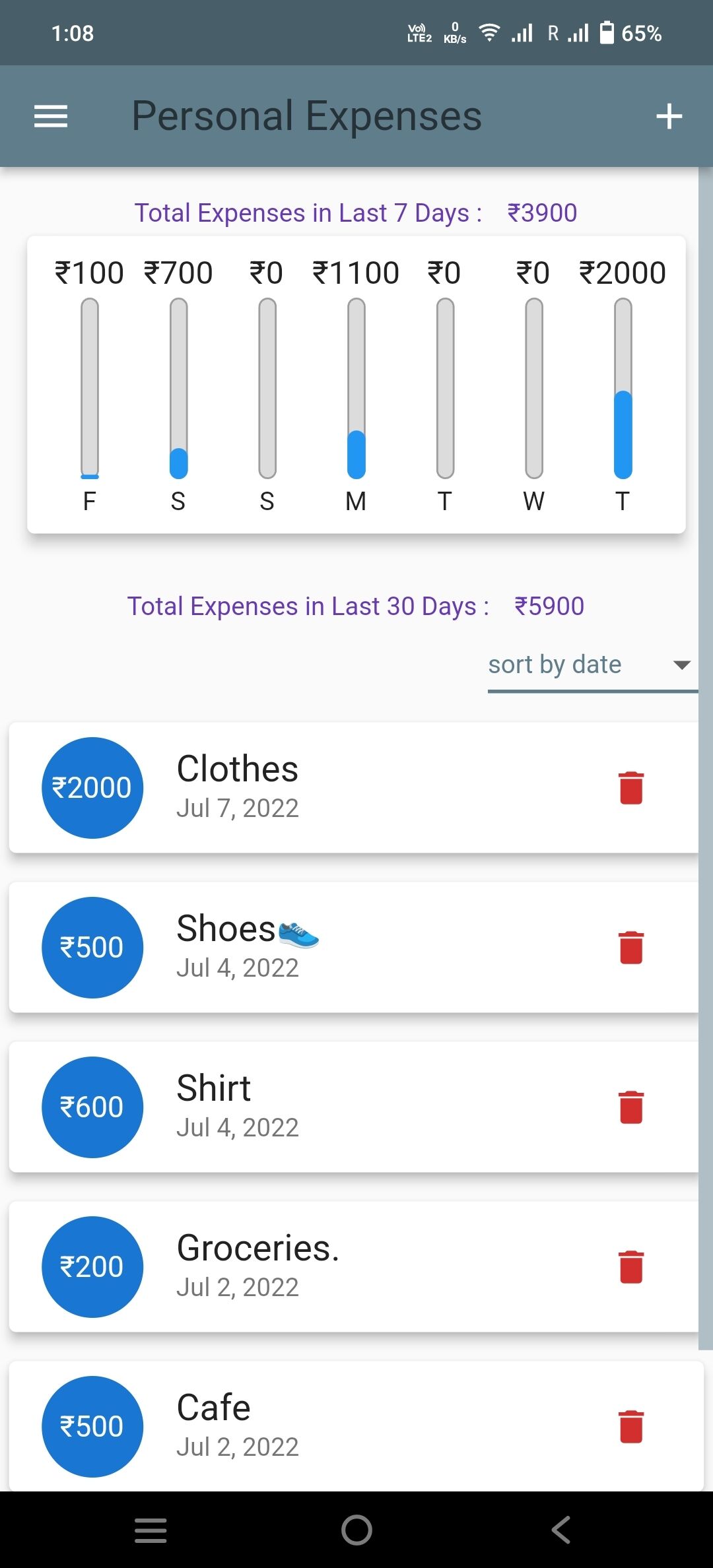Delete the Shirt expense entry
The image size is (713, 1568).
(631, 1107)
